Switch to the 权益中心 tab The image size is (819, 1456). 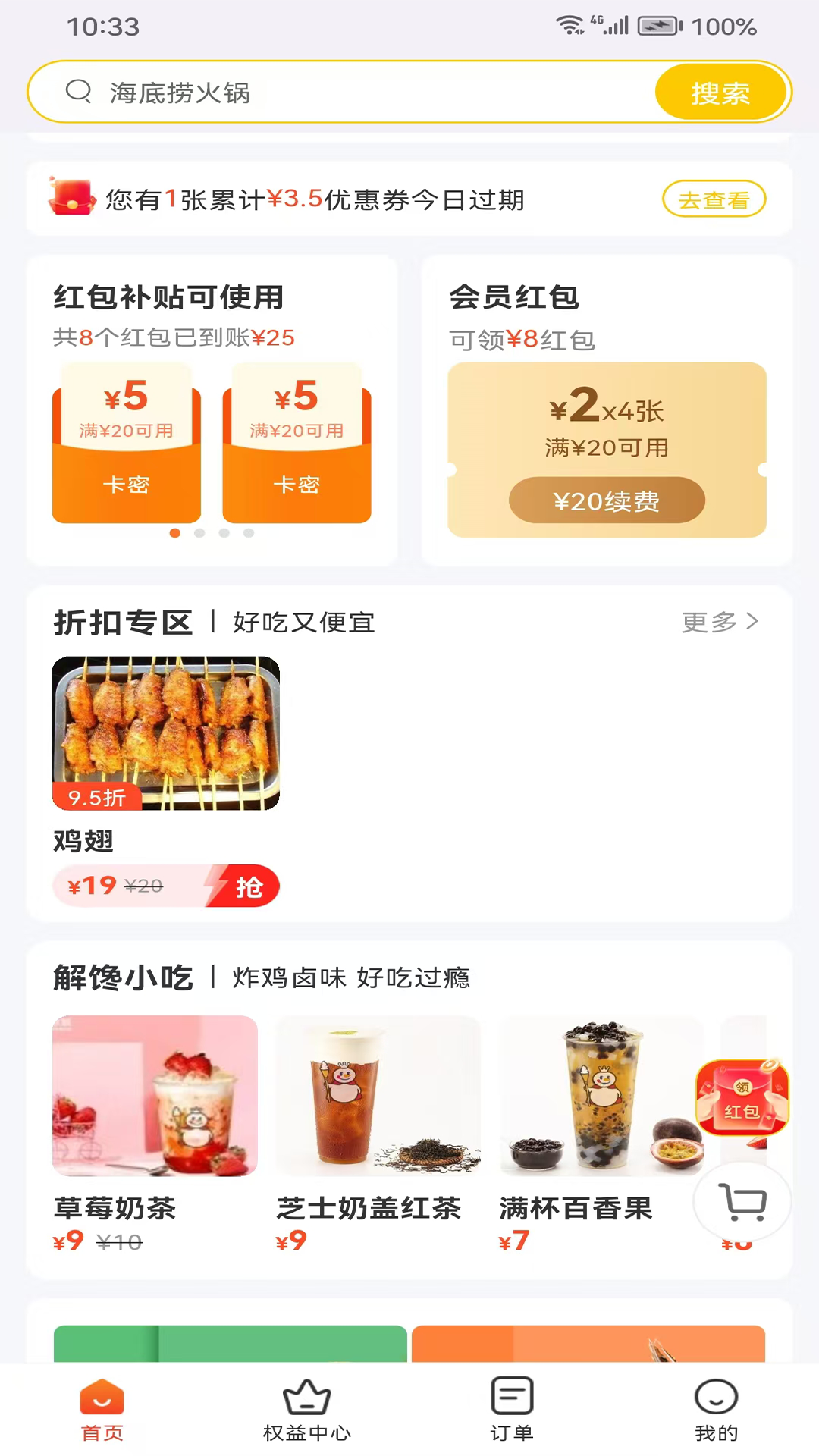pyautogui.click(x=307, y=1409)
